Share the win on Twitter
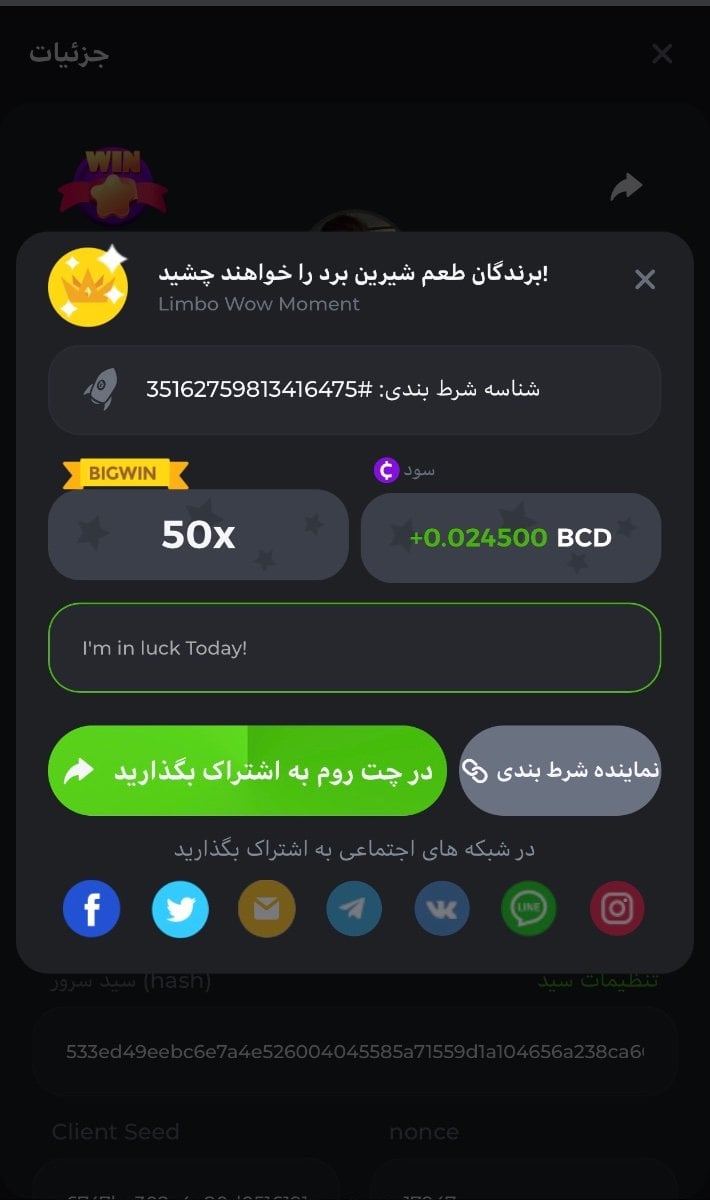710x1200 pixels. 180,909
